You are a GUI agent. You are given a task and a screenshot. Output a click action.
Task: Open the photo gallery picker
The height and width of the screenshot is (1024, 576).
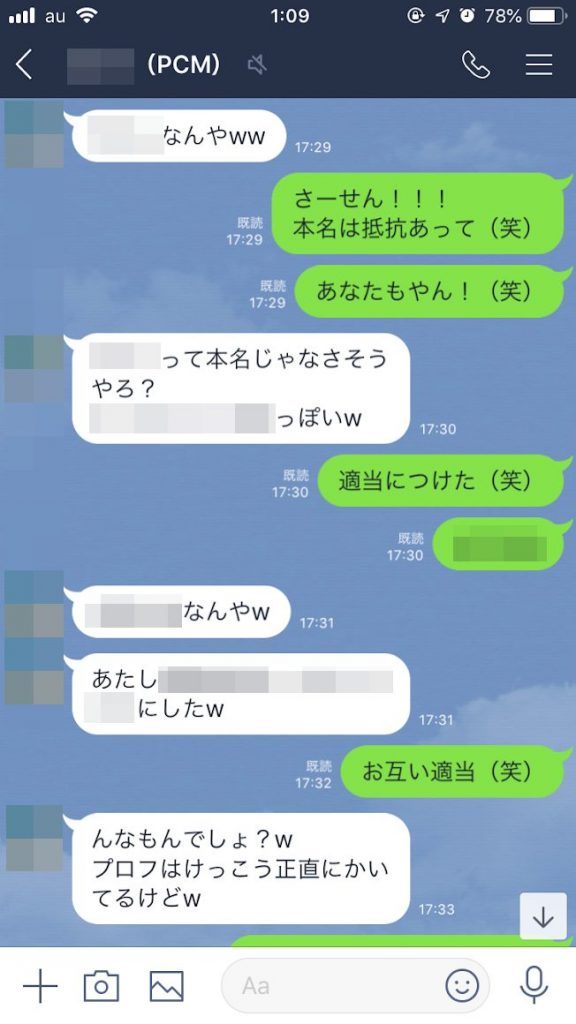point(167,985)
